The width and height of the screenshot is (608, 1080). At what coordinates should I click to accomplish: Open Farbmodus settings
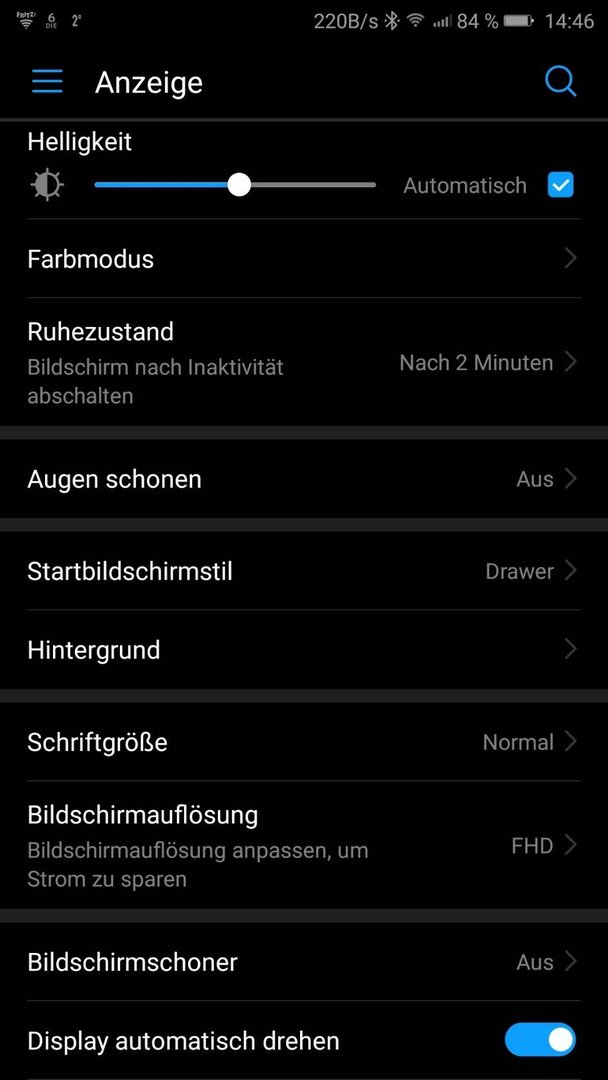(x=304, y=259)
